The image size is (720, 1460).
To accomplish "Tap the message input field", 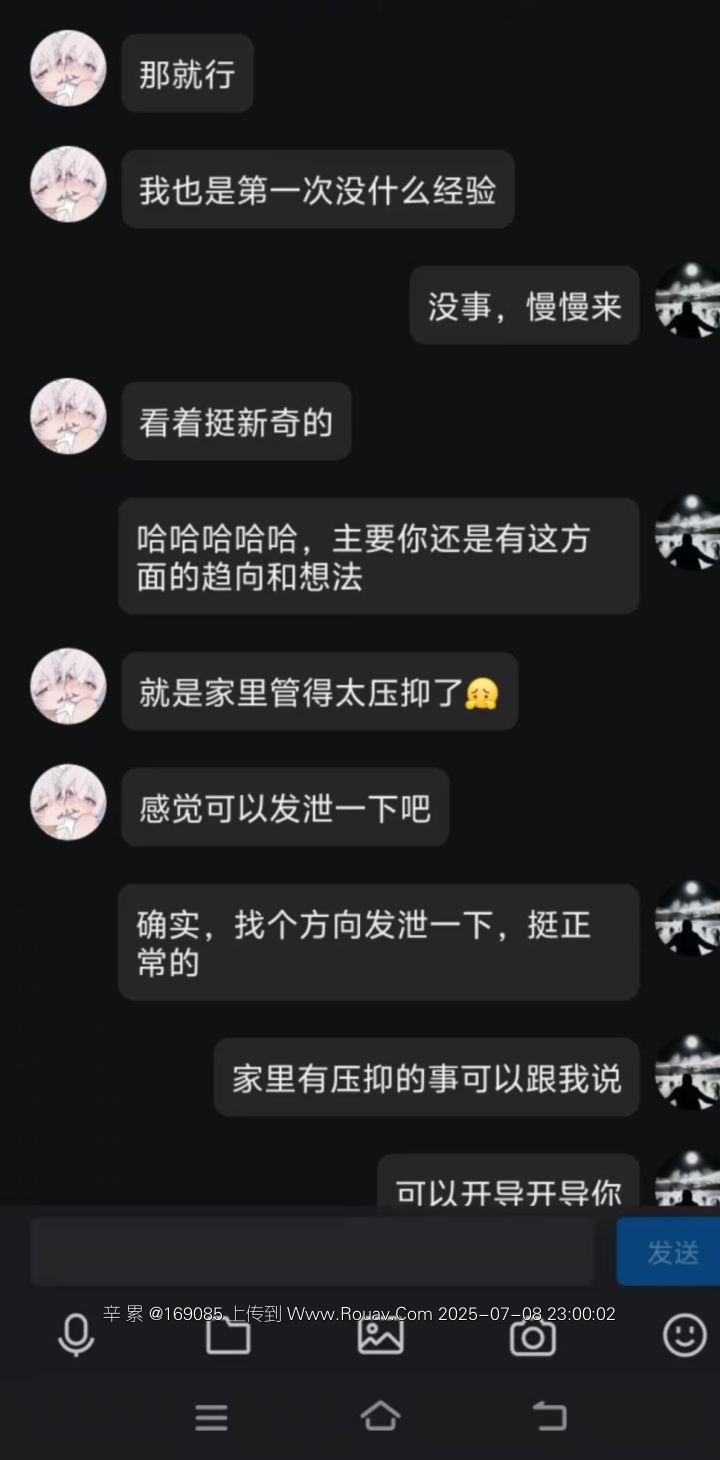I will click(x=310, y=1251).
